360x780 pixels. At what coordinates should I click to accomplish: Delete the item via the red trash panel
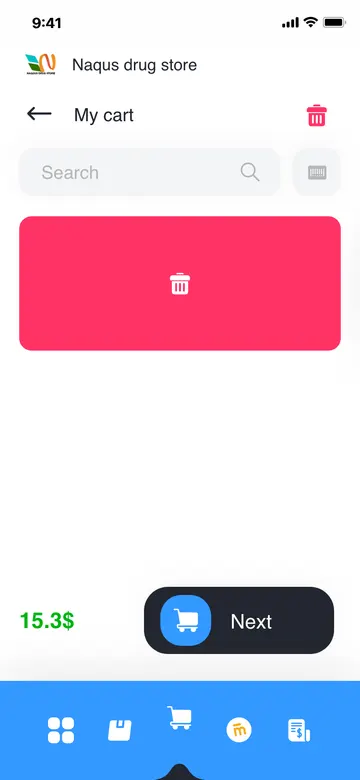pyautogui.click(x=180, y=283)
